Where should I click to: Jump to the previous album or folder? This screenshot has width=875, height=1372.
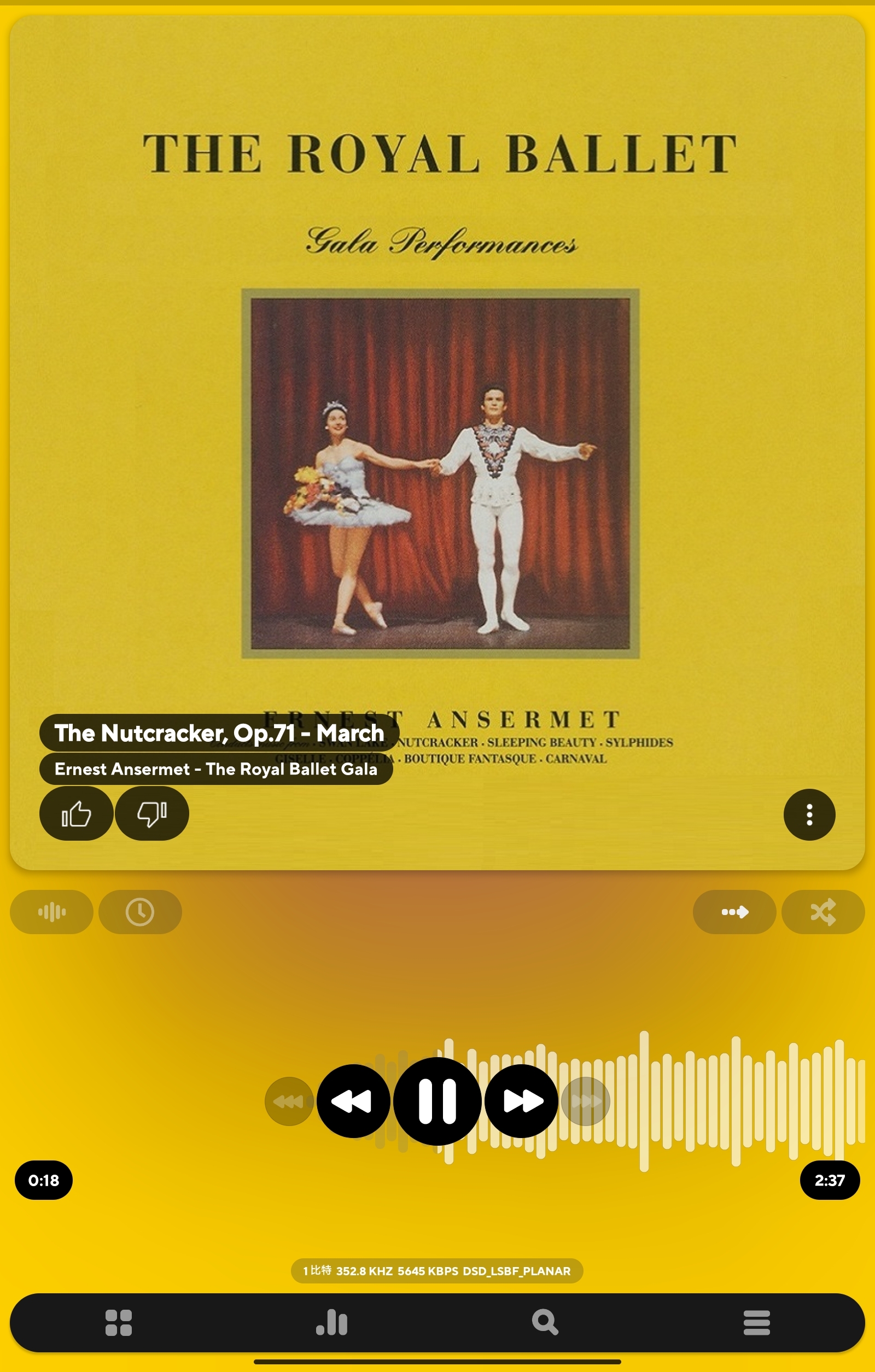[x=289, y=1101]
